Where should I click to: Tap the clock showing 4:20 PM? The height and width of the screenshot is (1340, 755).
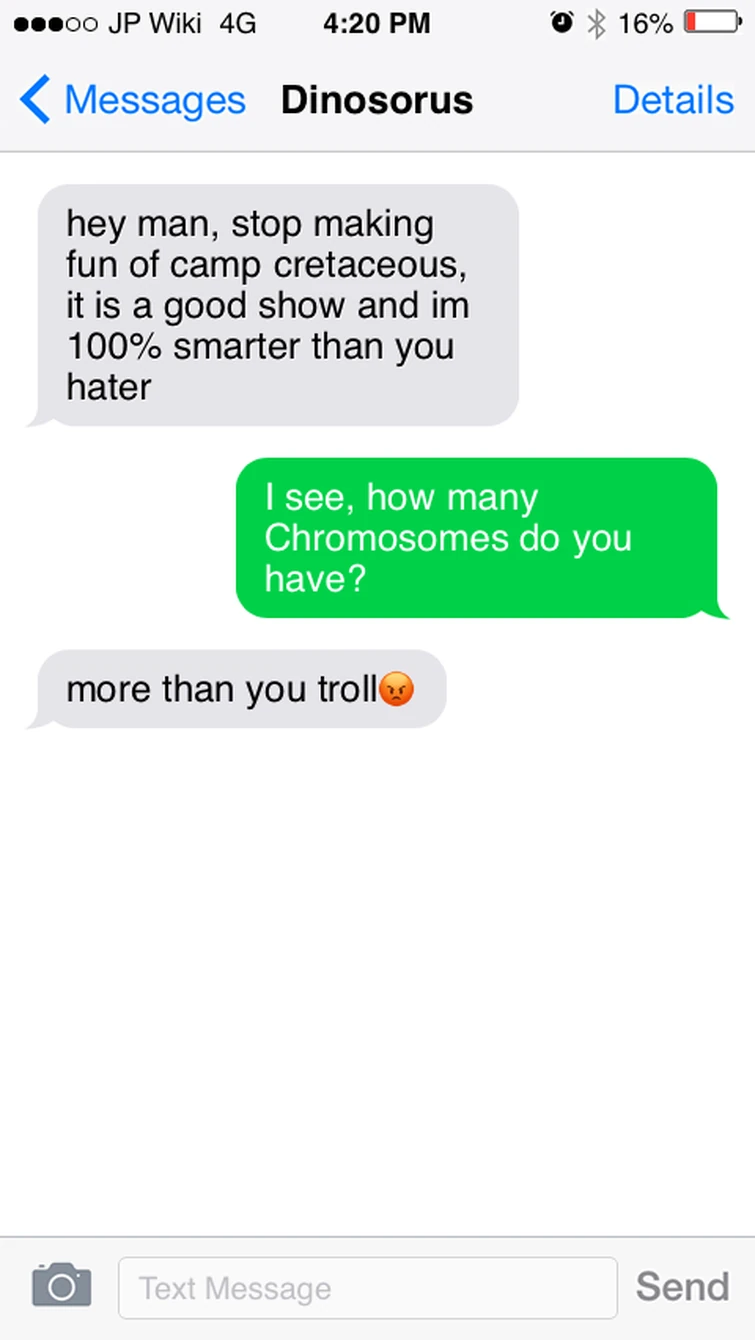coord(376,22)
